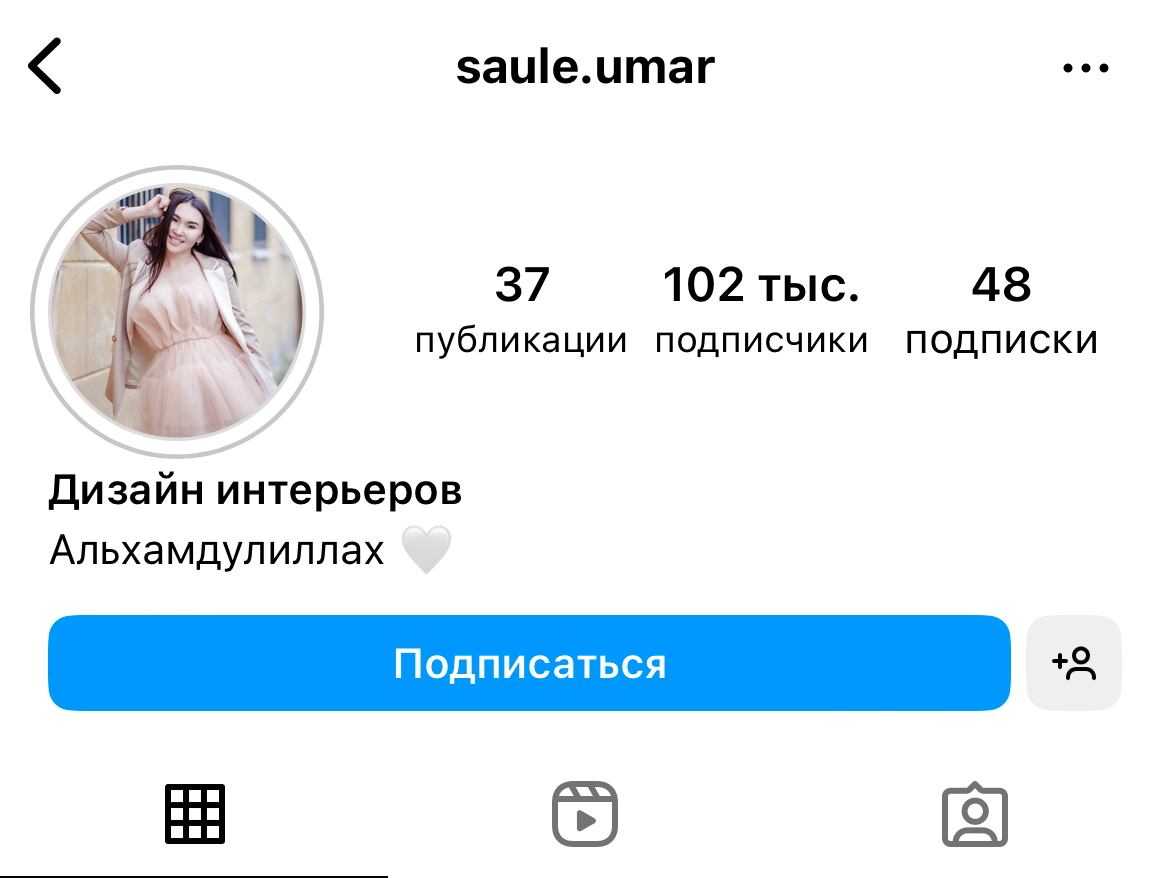Viewport: 1170px width, 878px height.
Task: Go back using the arrow
Action: (x=45, y=66)
